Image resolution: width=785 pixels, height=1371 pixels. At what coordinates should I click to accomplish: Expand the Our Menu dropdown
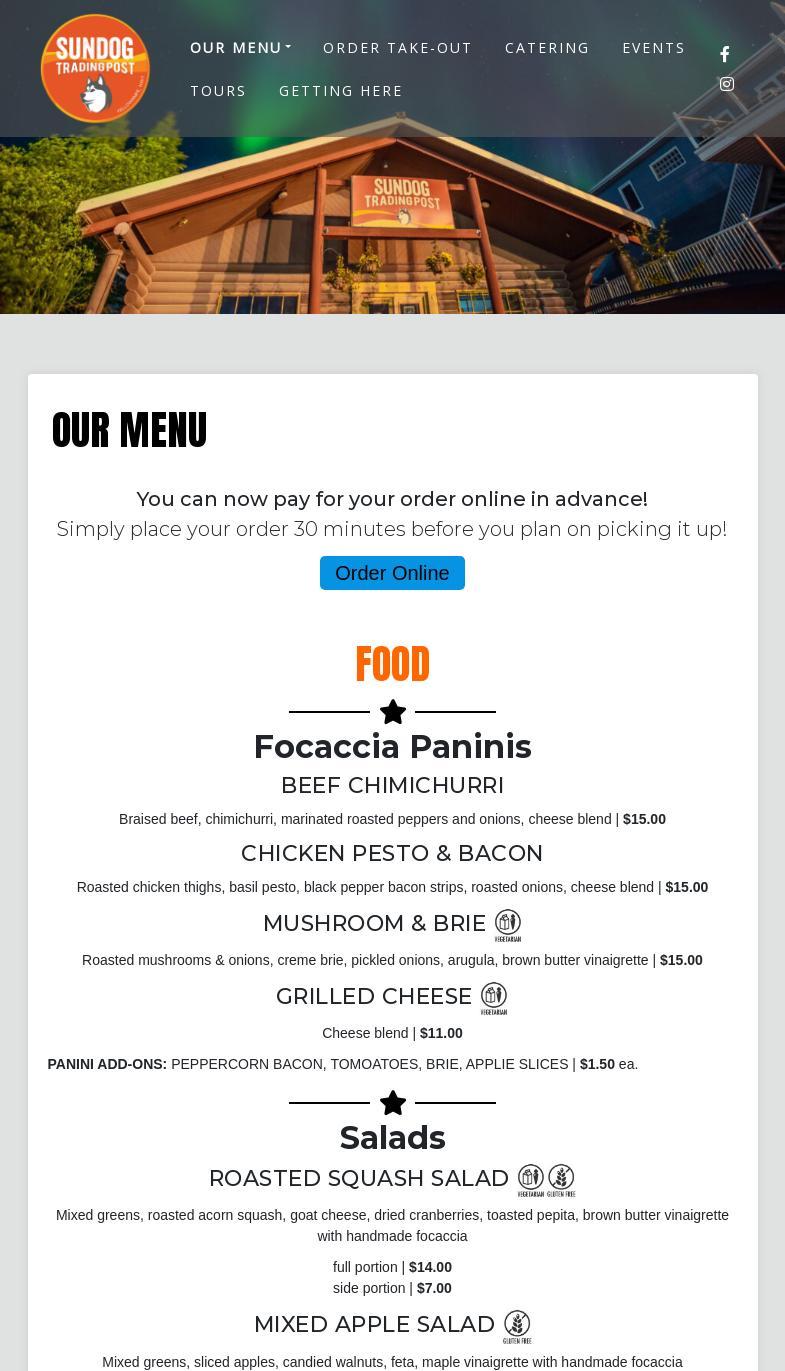(x=240, y=48)
